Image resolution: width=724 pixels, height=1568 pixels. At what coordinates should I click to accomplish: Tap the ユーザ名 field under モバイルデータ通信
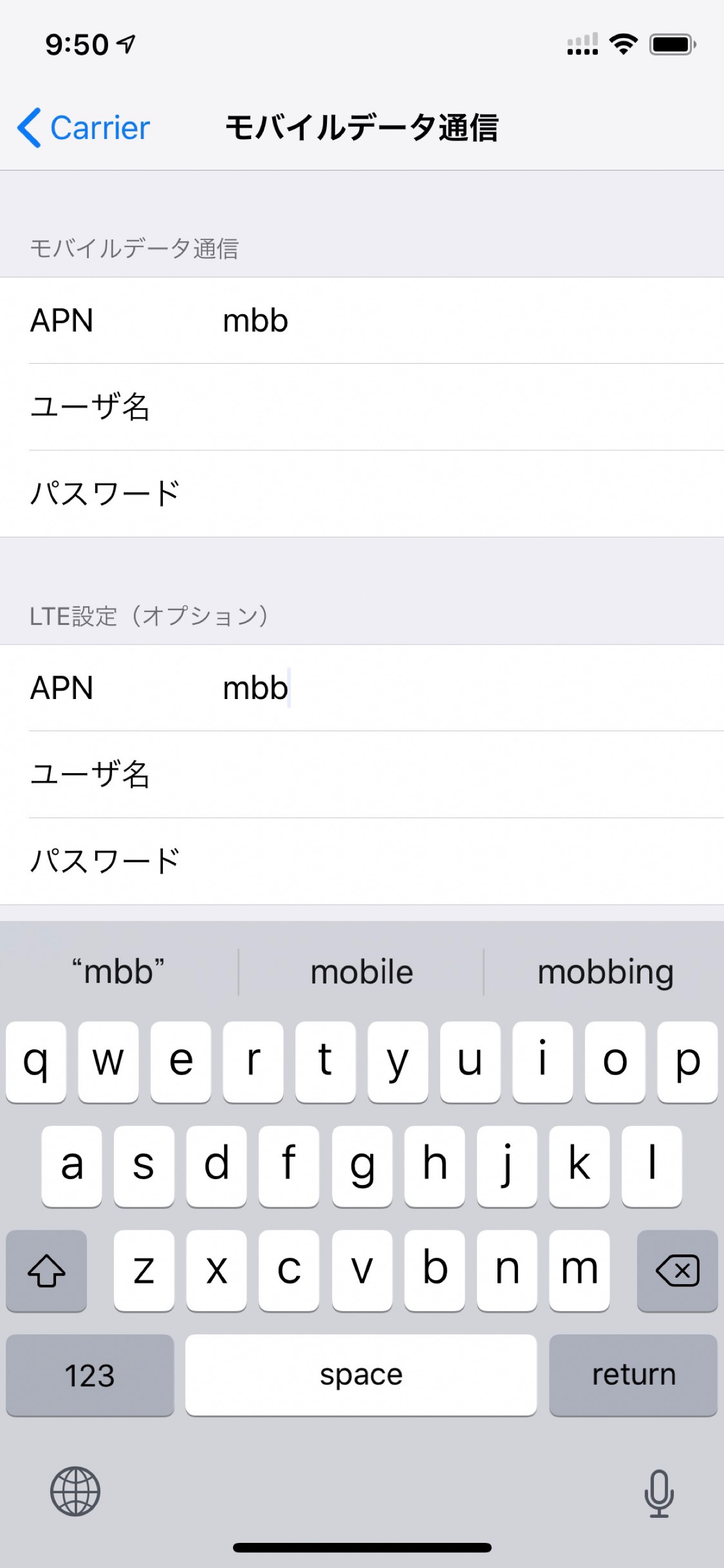click(x=362, y=406)
